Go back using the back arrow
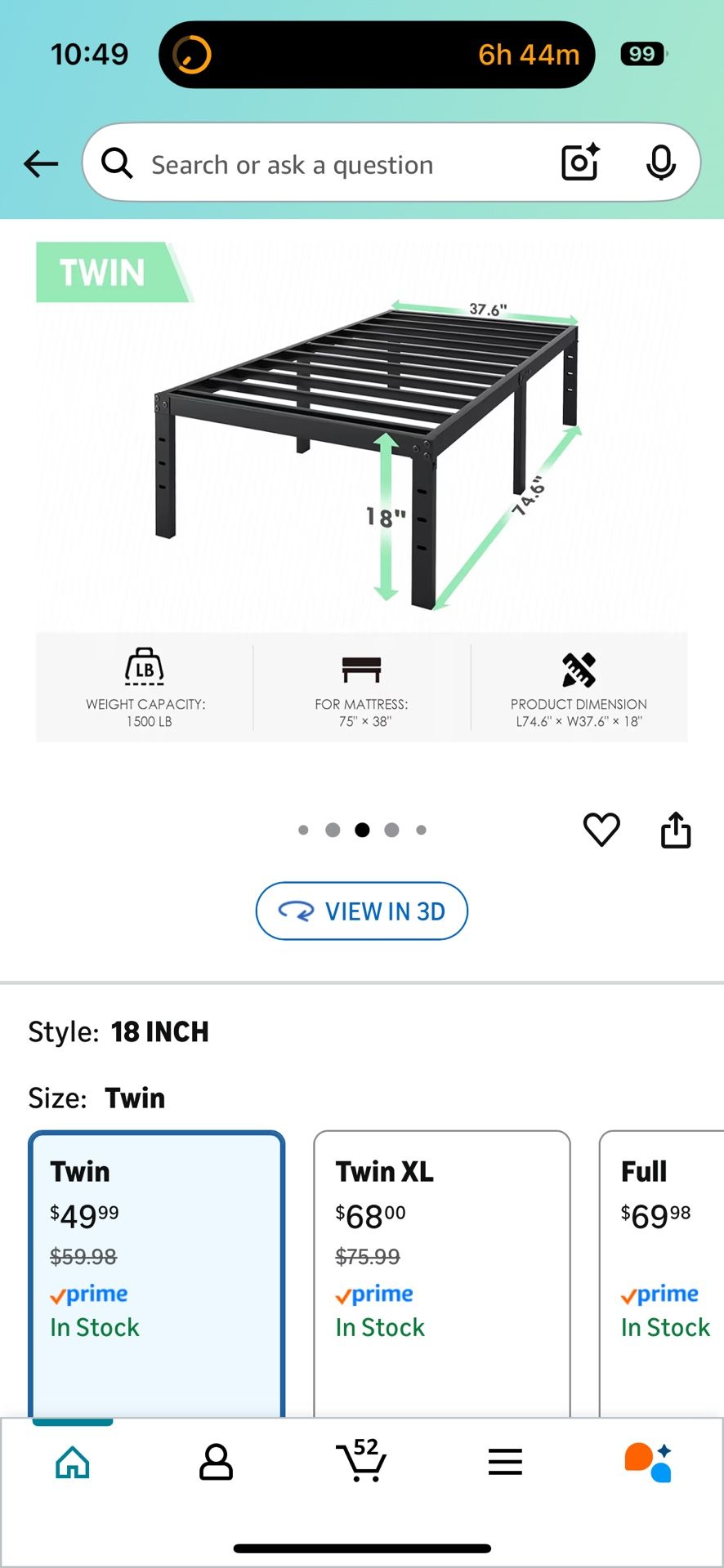 40,163
